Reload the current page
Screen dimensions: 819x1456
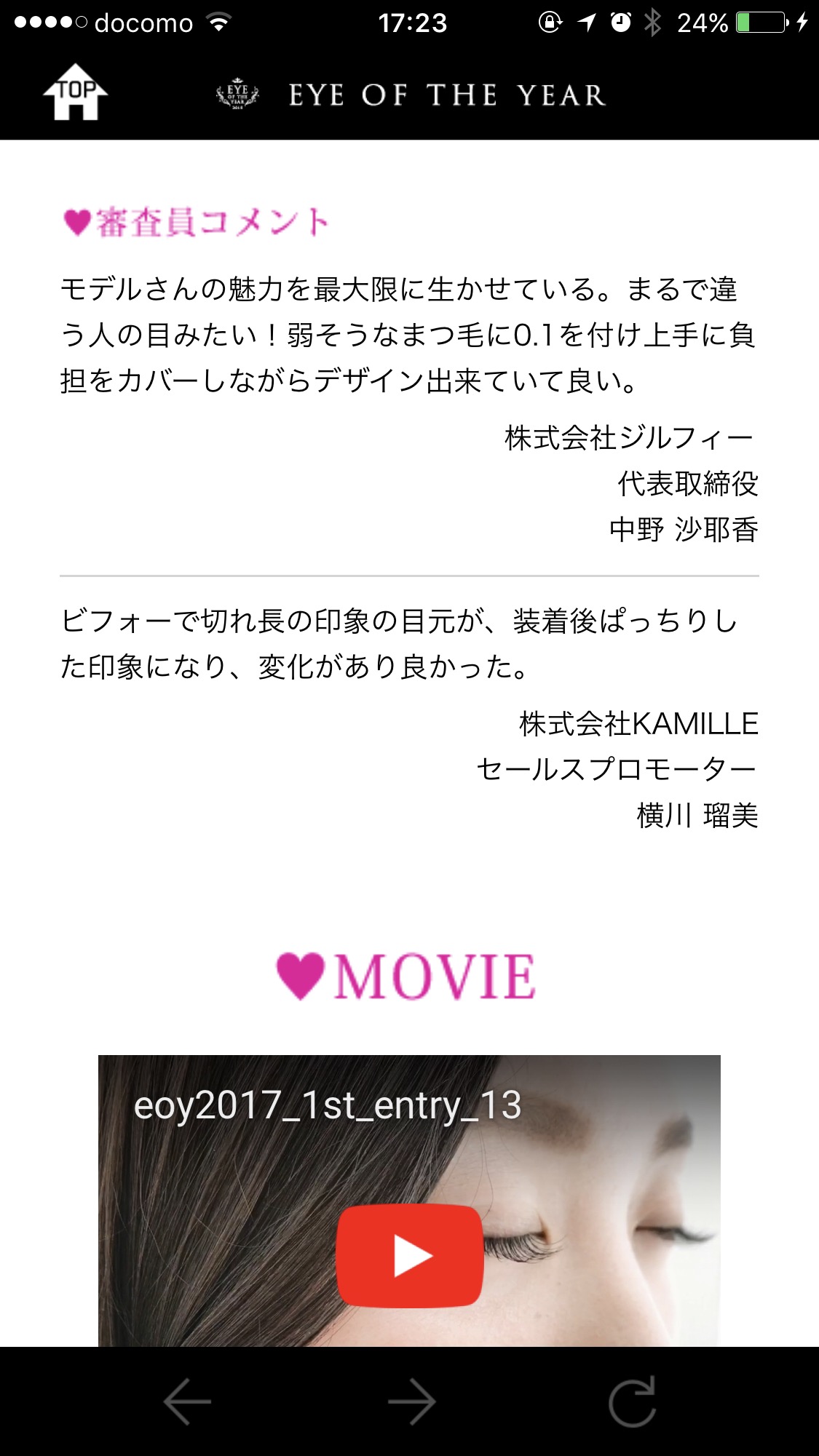tap(632, 1401)
